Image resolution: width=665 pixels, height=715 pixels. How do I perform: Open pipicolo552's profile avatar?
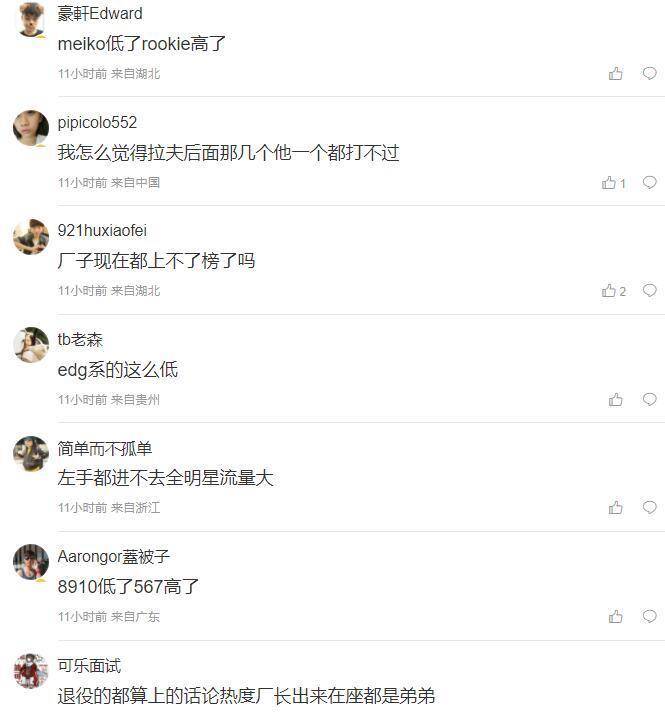point(31,128)
